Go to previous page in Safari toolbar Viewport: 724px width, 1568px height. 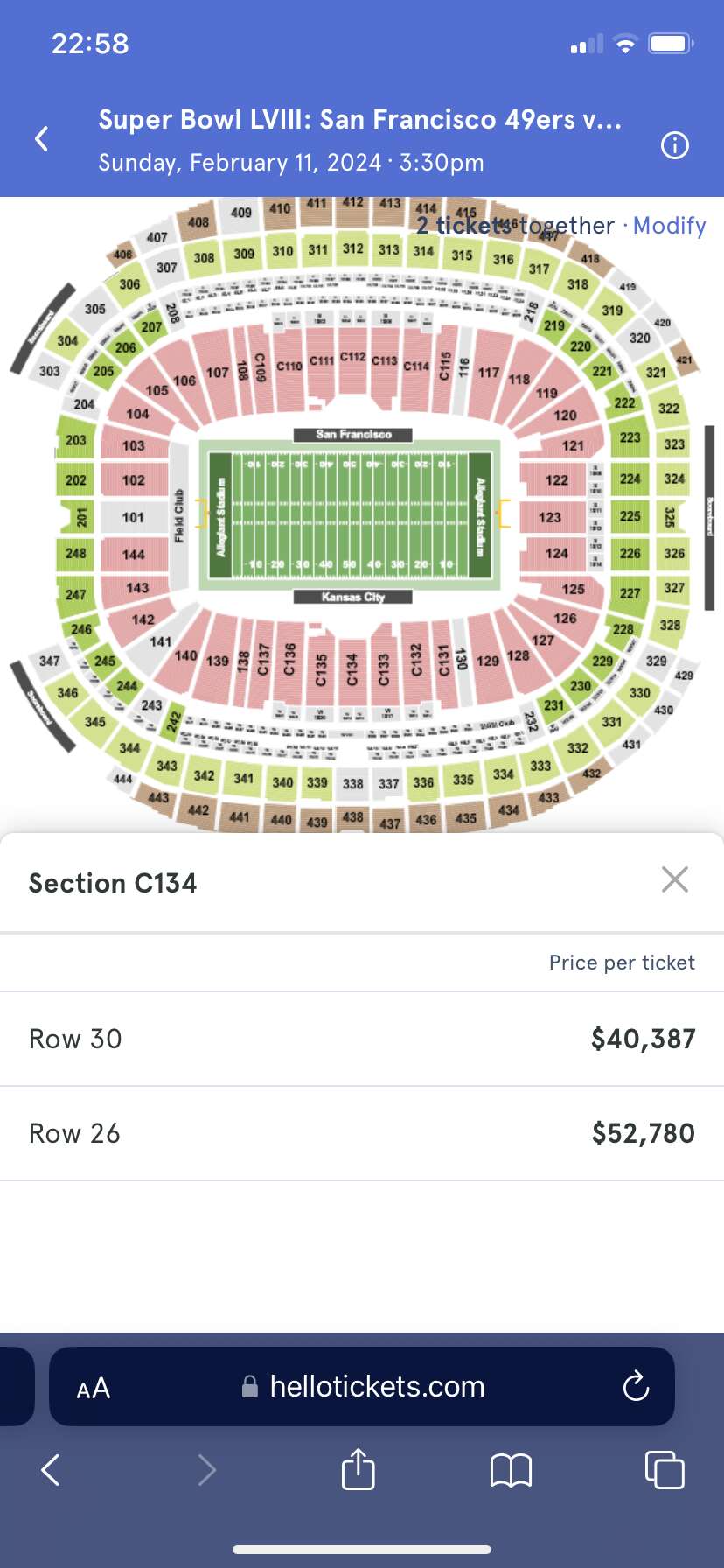[x=51, y=1470]
